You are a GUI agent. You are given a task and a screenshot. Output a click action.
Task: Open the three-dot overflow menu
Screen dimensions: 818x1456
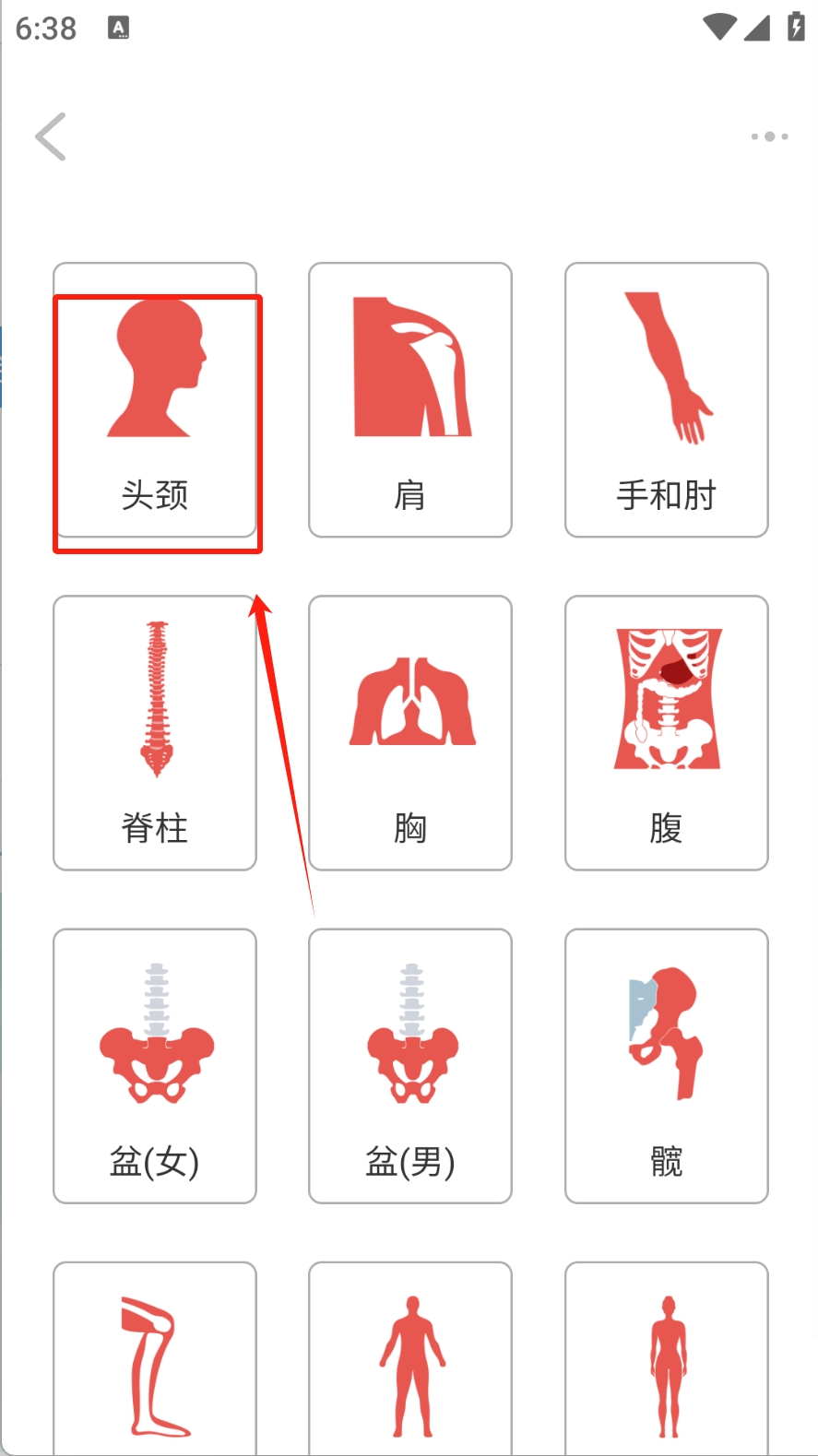pyautogui.click(x=769, y=136)
